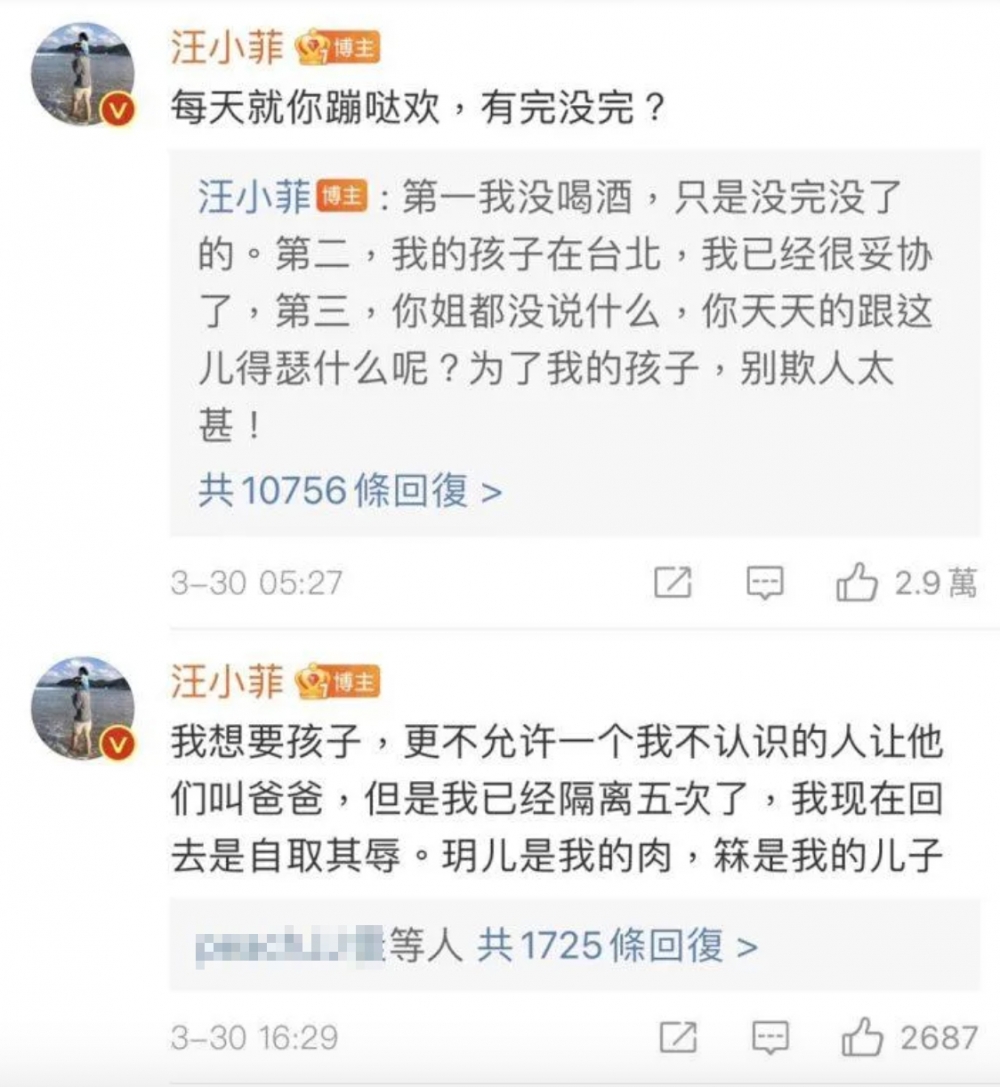Open 汪小菲's avatar on 每天就你蹦哒欢 comment
Screen dimensions: 1000x1087
pos(82,72)
